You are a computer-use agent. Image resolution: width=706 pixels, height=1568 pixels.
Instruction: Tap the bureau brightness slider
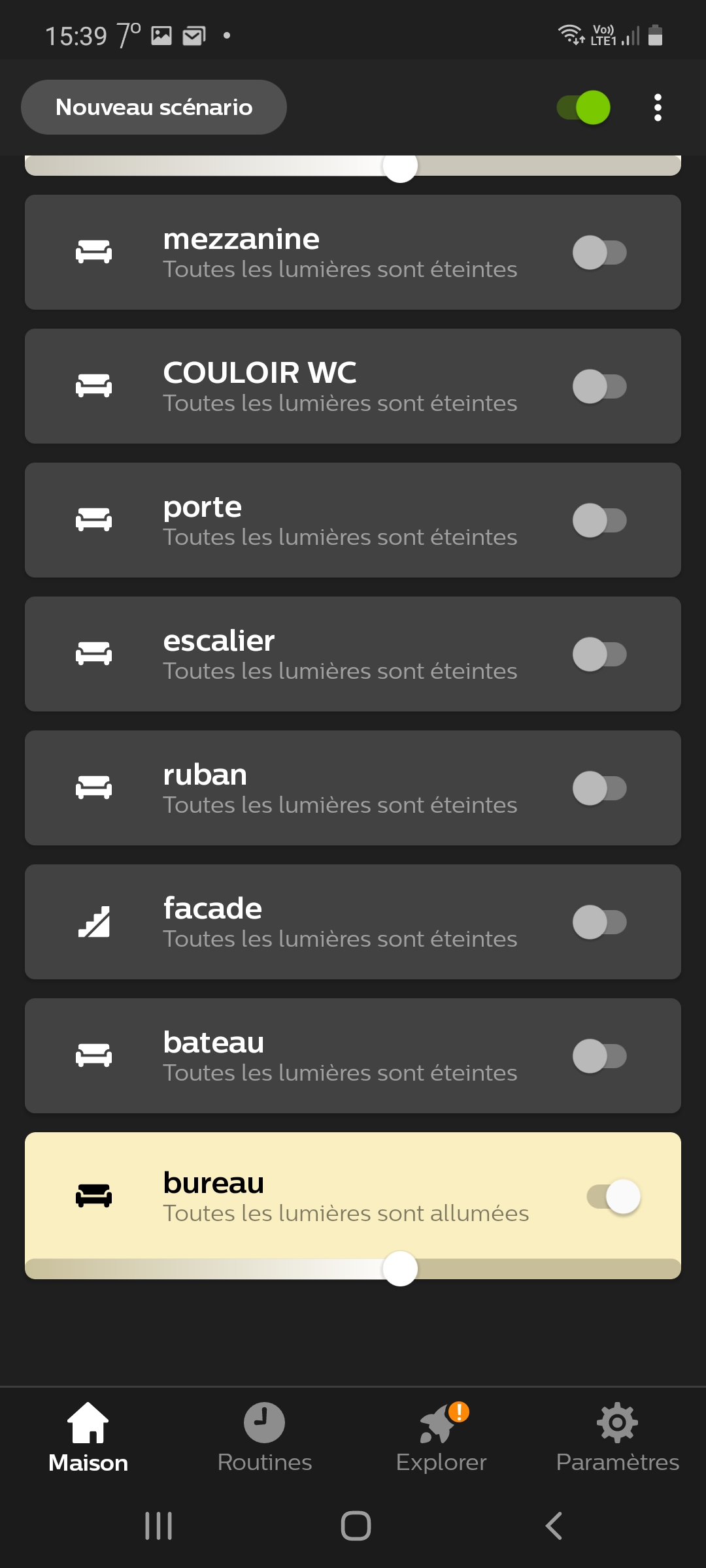tap(353, 1269)
